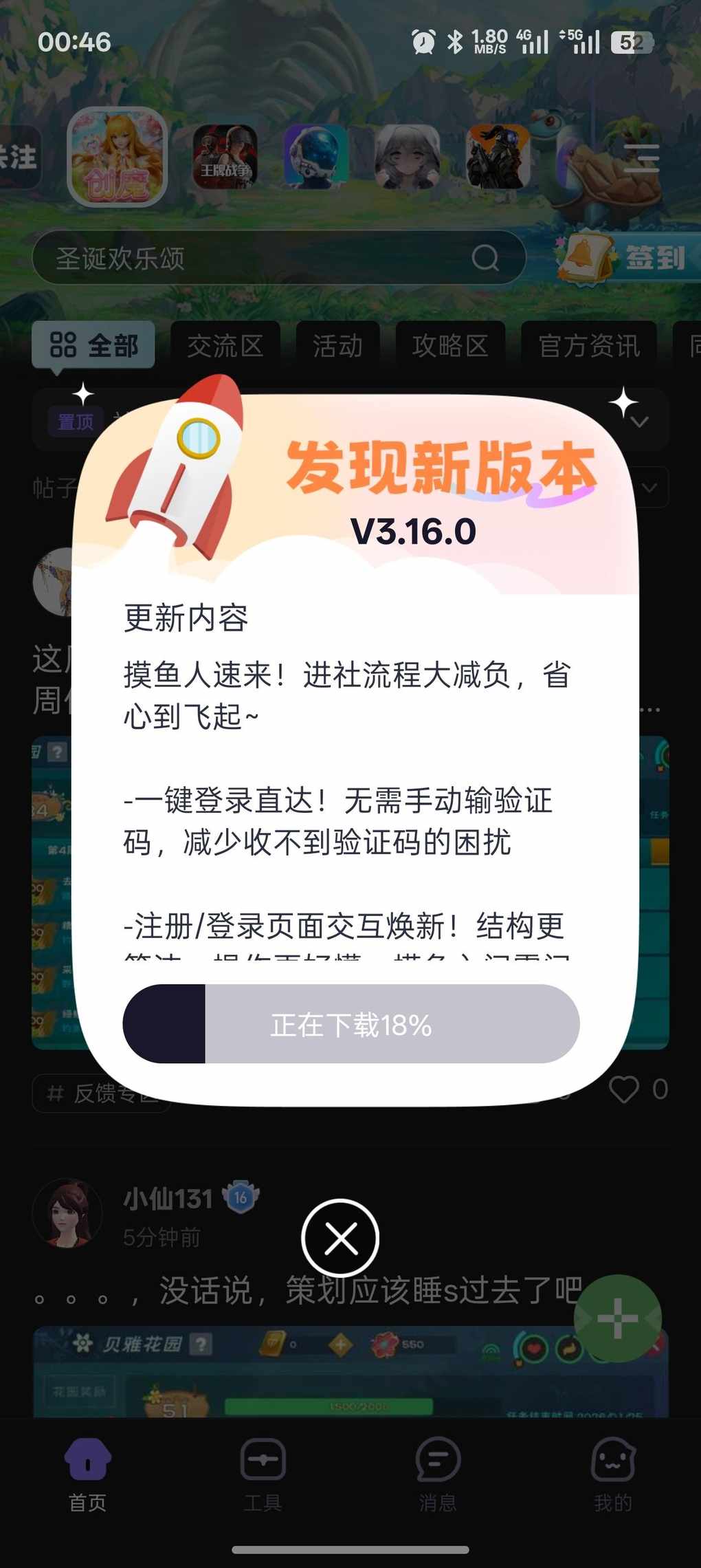
Task: Like the post with the heart icon
Action: [x=624, y=1089]
